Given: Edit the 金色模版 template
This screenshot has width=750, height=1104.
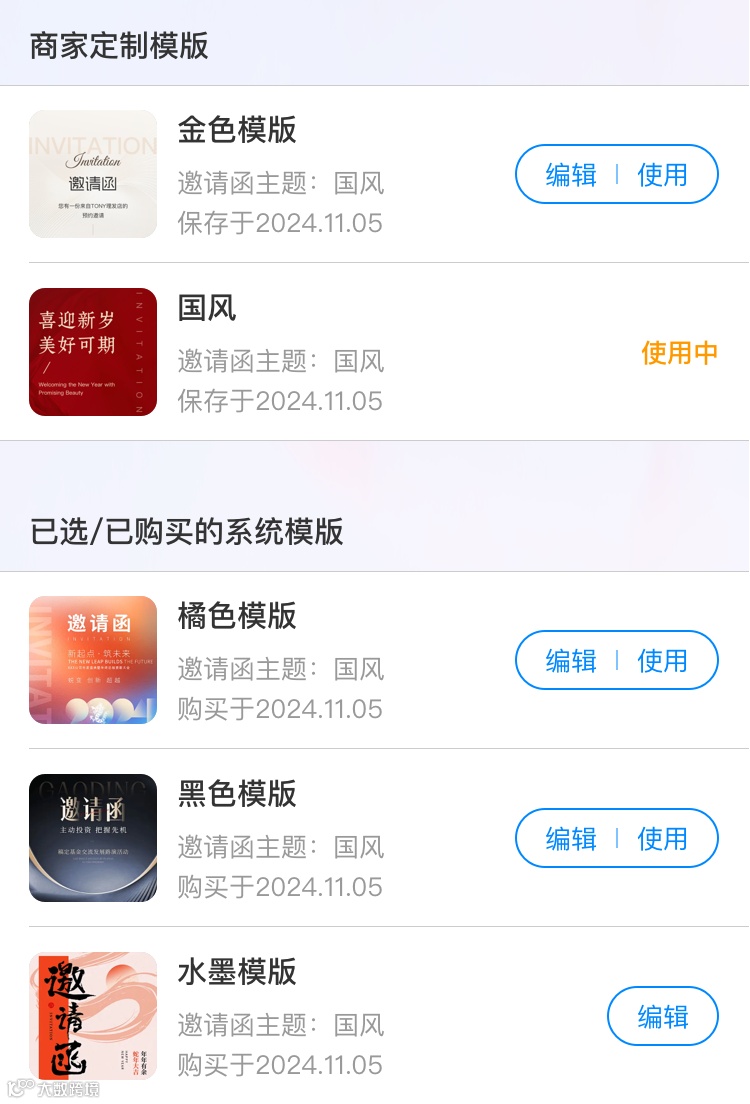Looking at the screenshot, I should 571,175.
